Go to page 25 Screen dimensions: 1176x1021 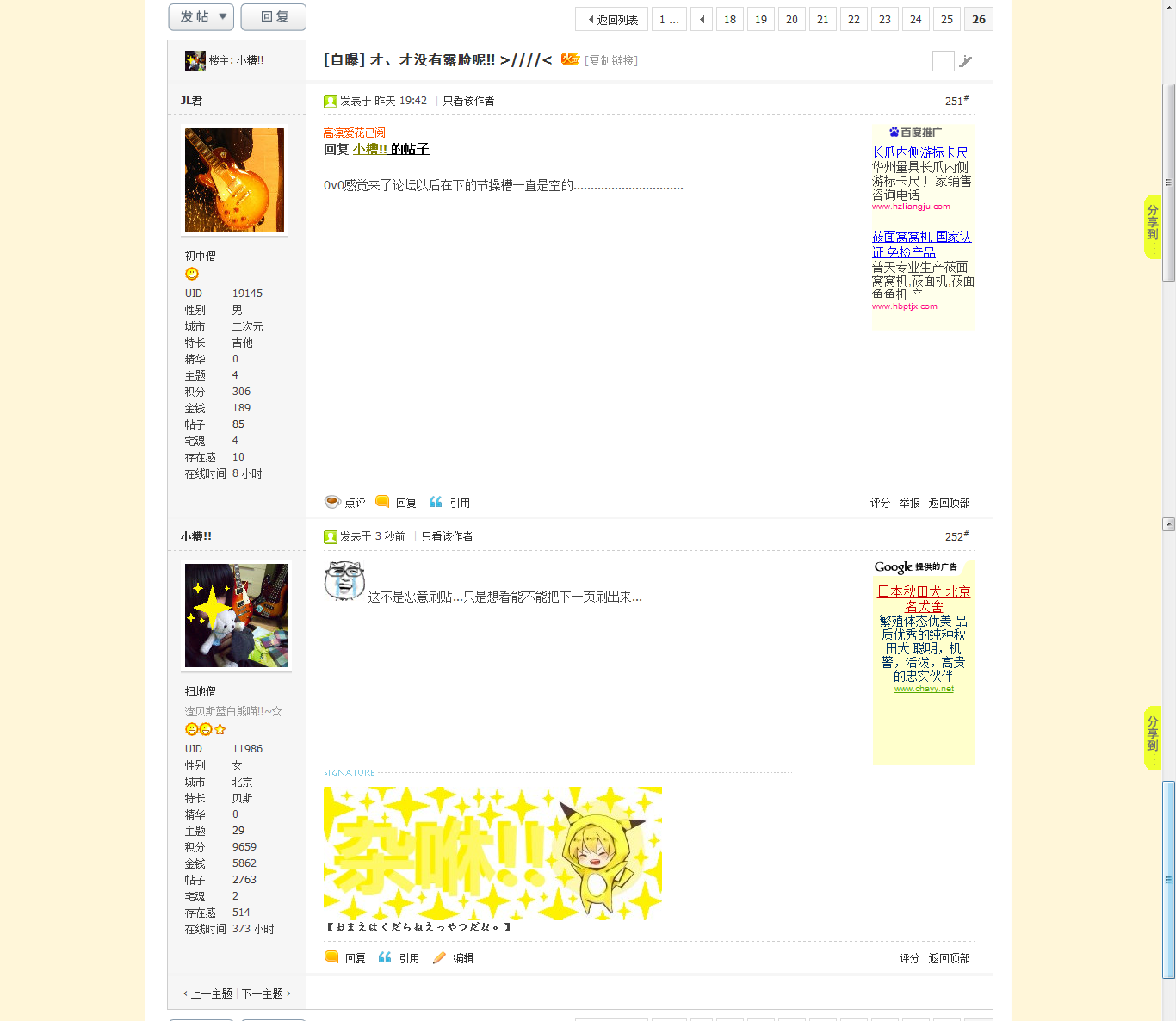click(946, 20)
